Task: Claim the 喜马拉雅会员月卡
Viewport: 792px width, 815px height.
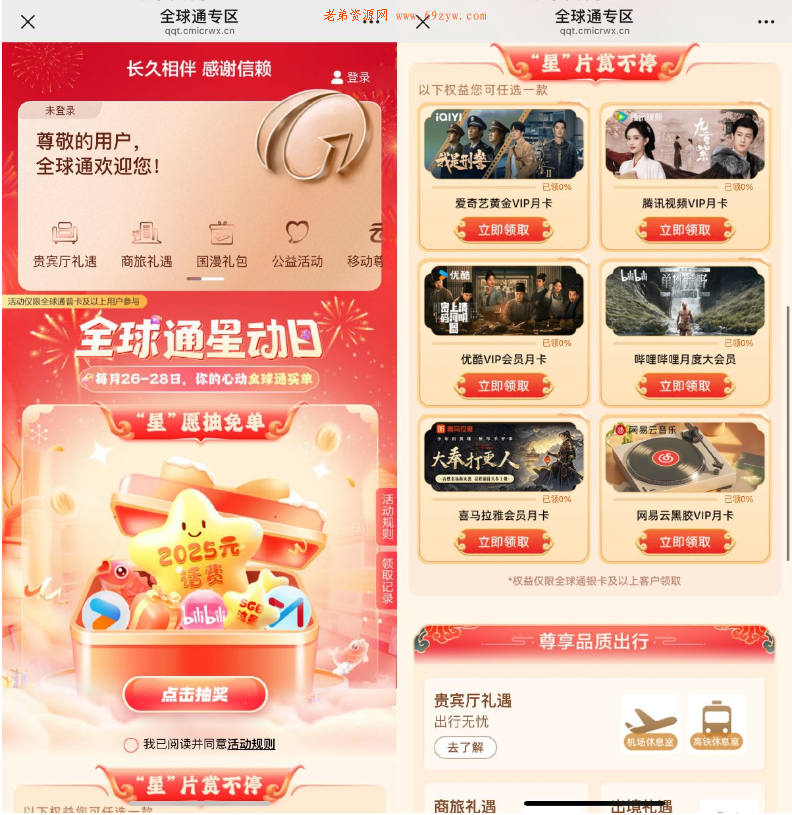Action: [x=503, y=542]
